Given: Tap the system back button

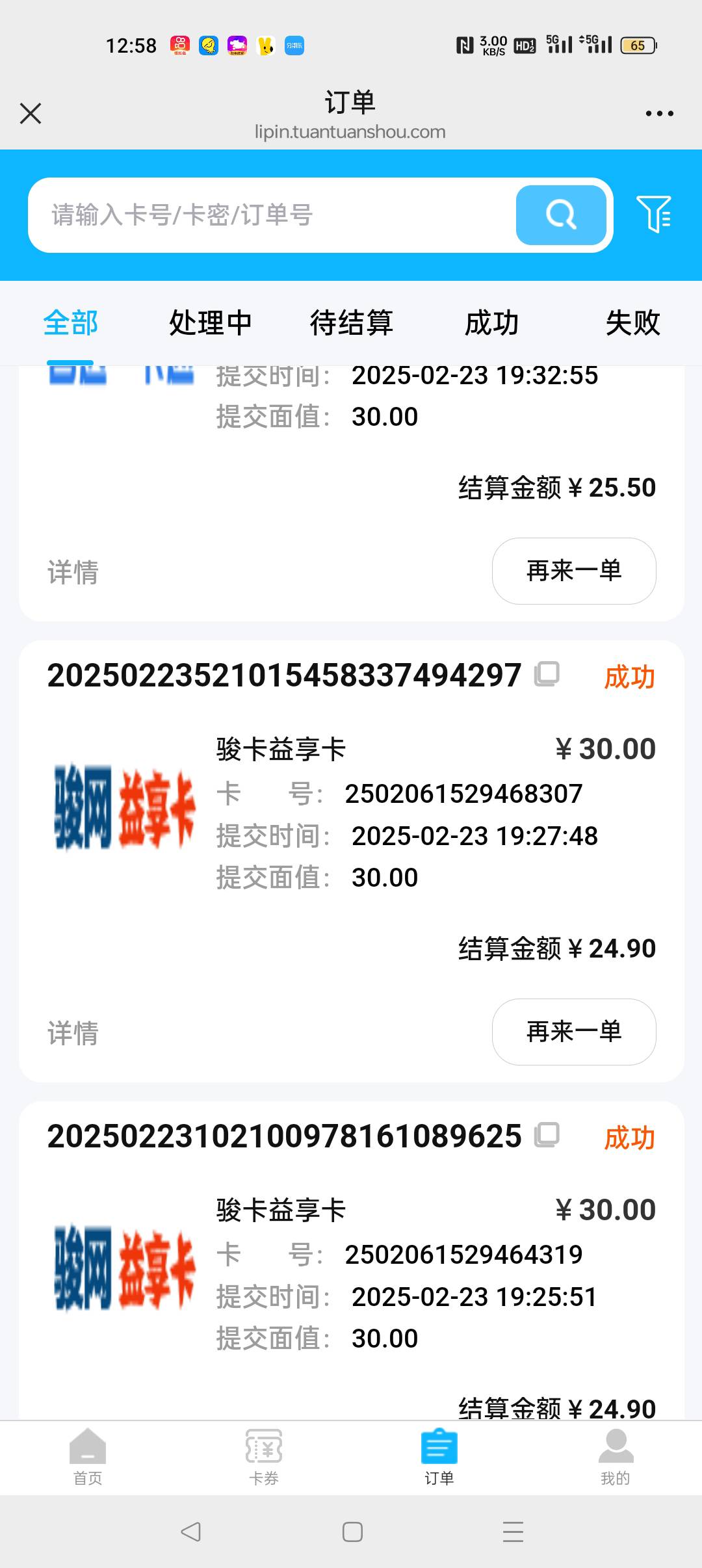Looking at the screenshot, I should pos(190,1532).
